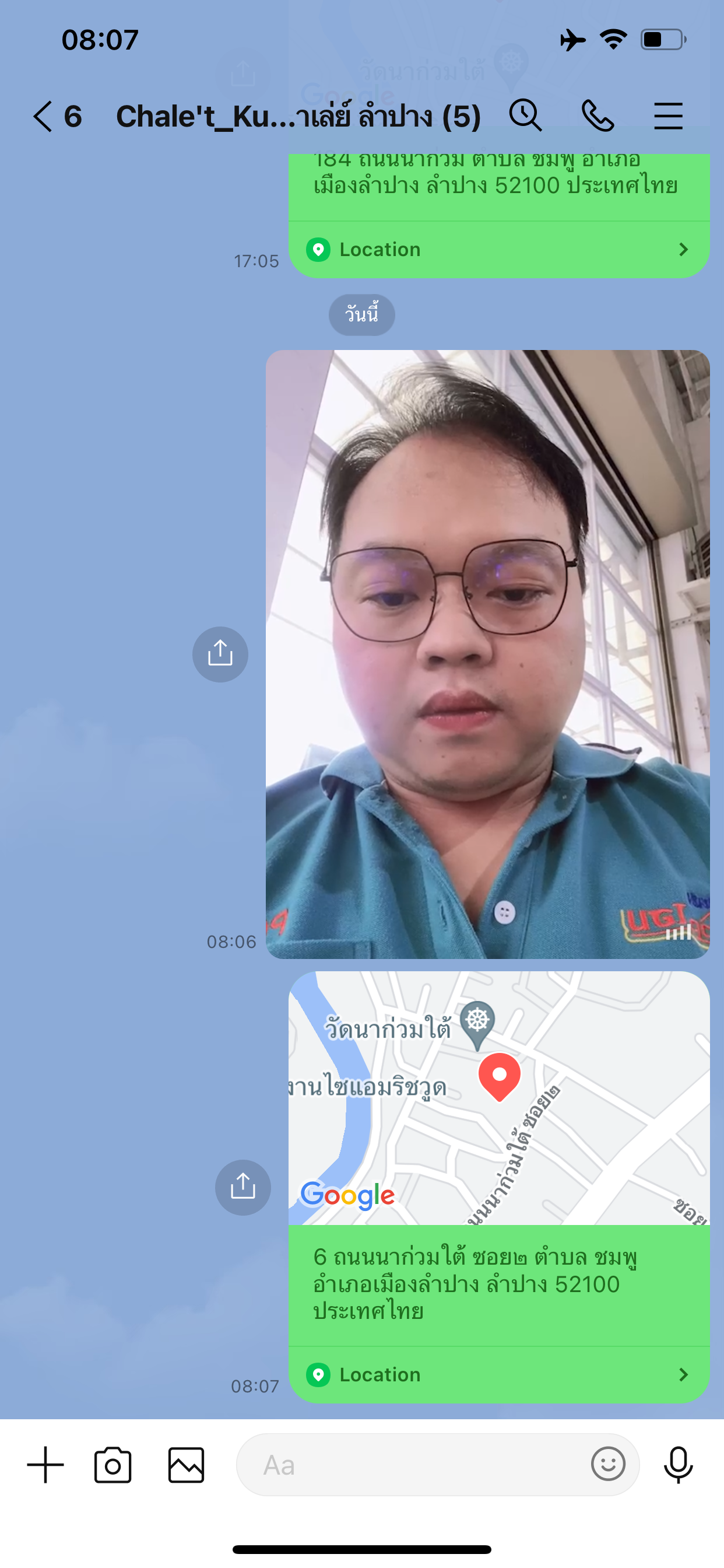Open the plus attachment menu

(x=45, y=1465)
